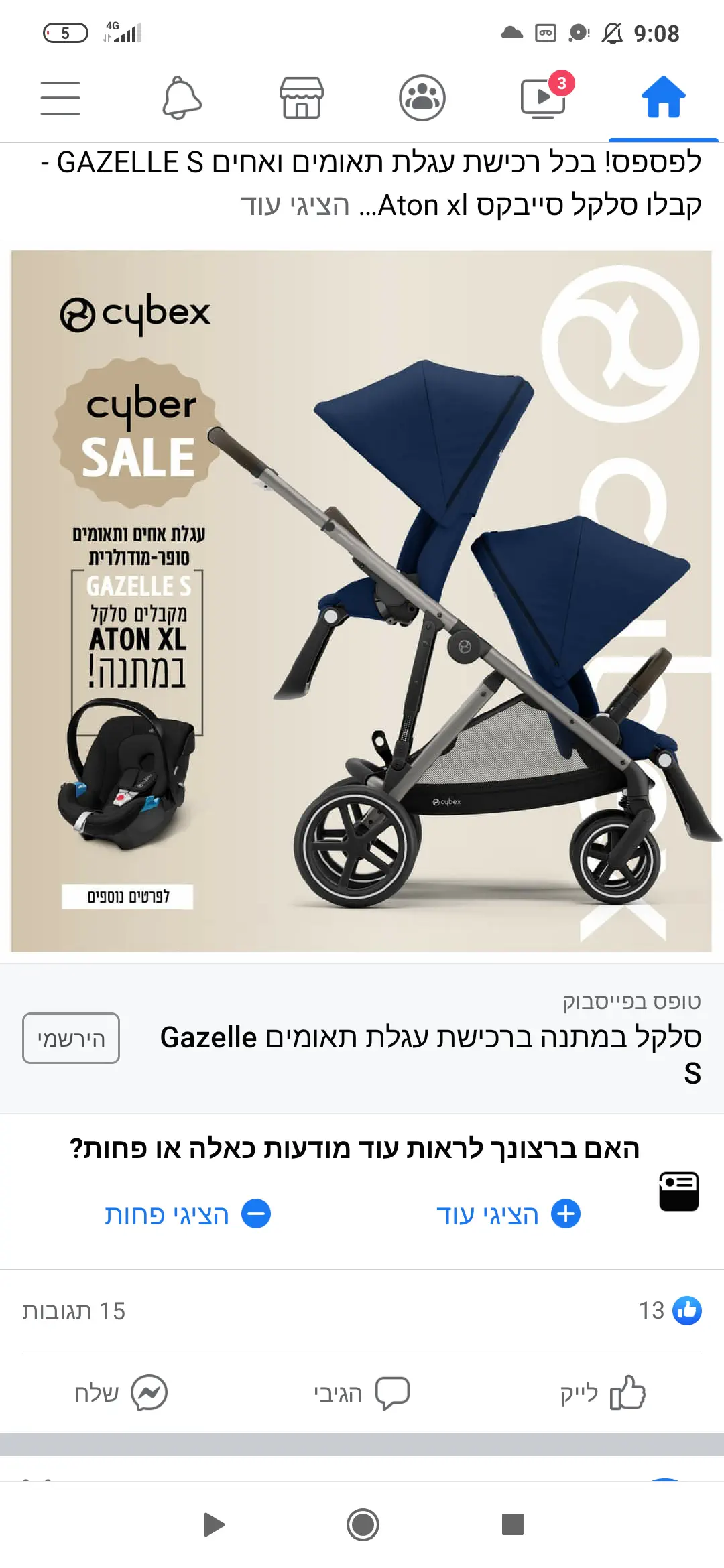View the 13 reactions on the post
The height and width of the screenshot is (1568, 724).
[x=670, y=1311]
